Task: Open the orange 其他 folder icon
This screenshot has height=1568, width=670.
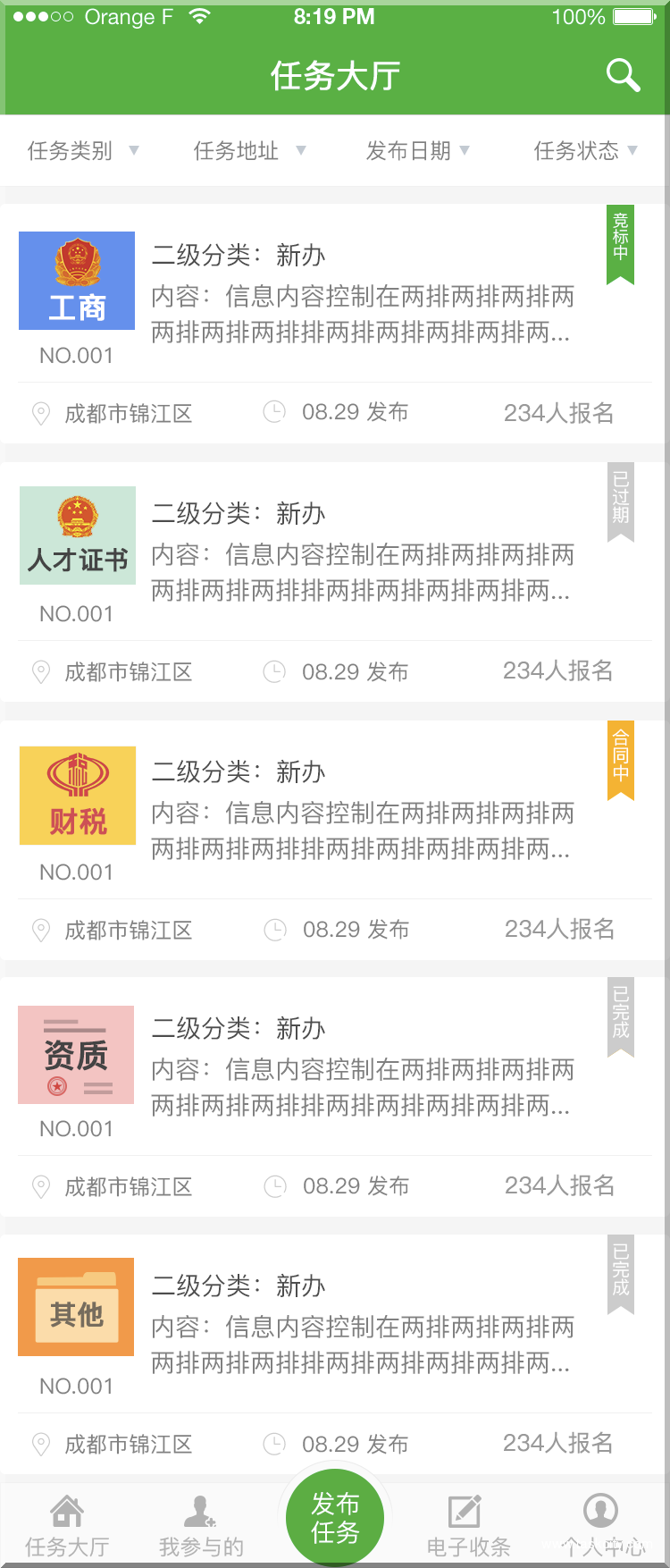Action: coord(75,1306)
